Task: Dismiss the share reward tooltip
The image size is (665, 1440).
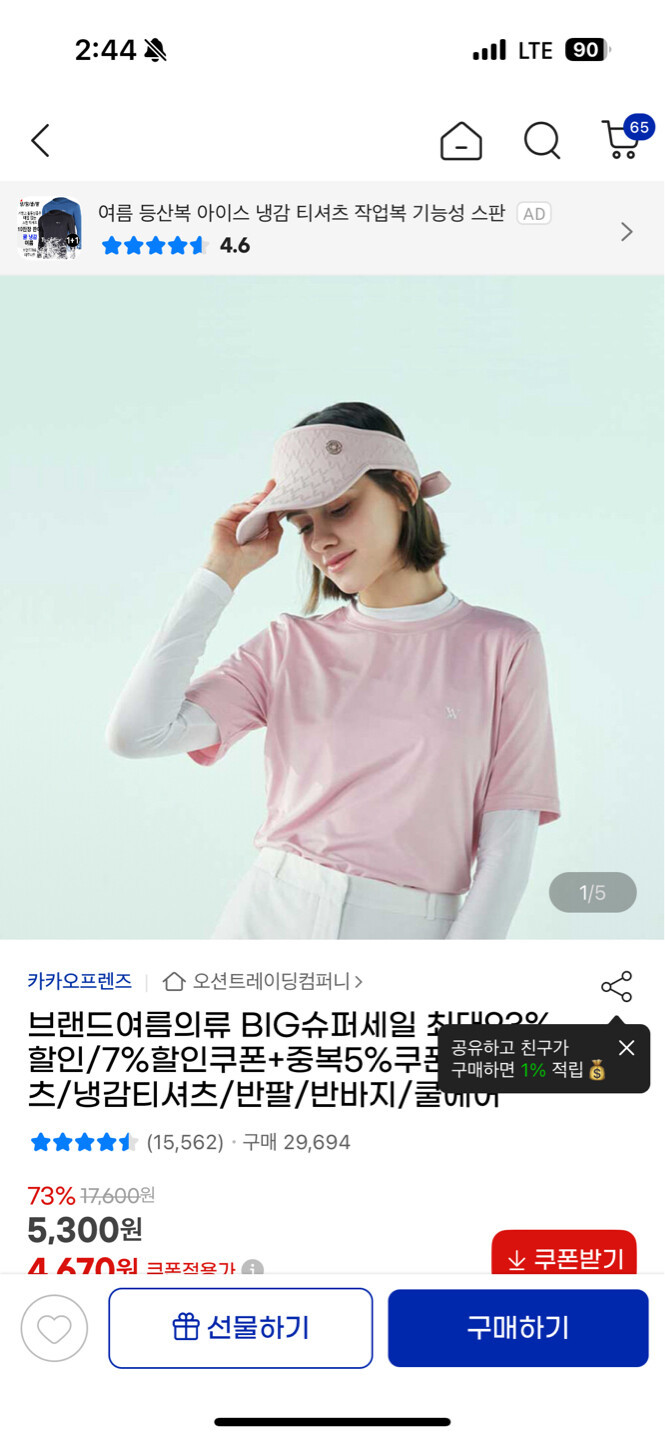Action: click(x=626, y=1047)
